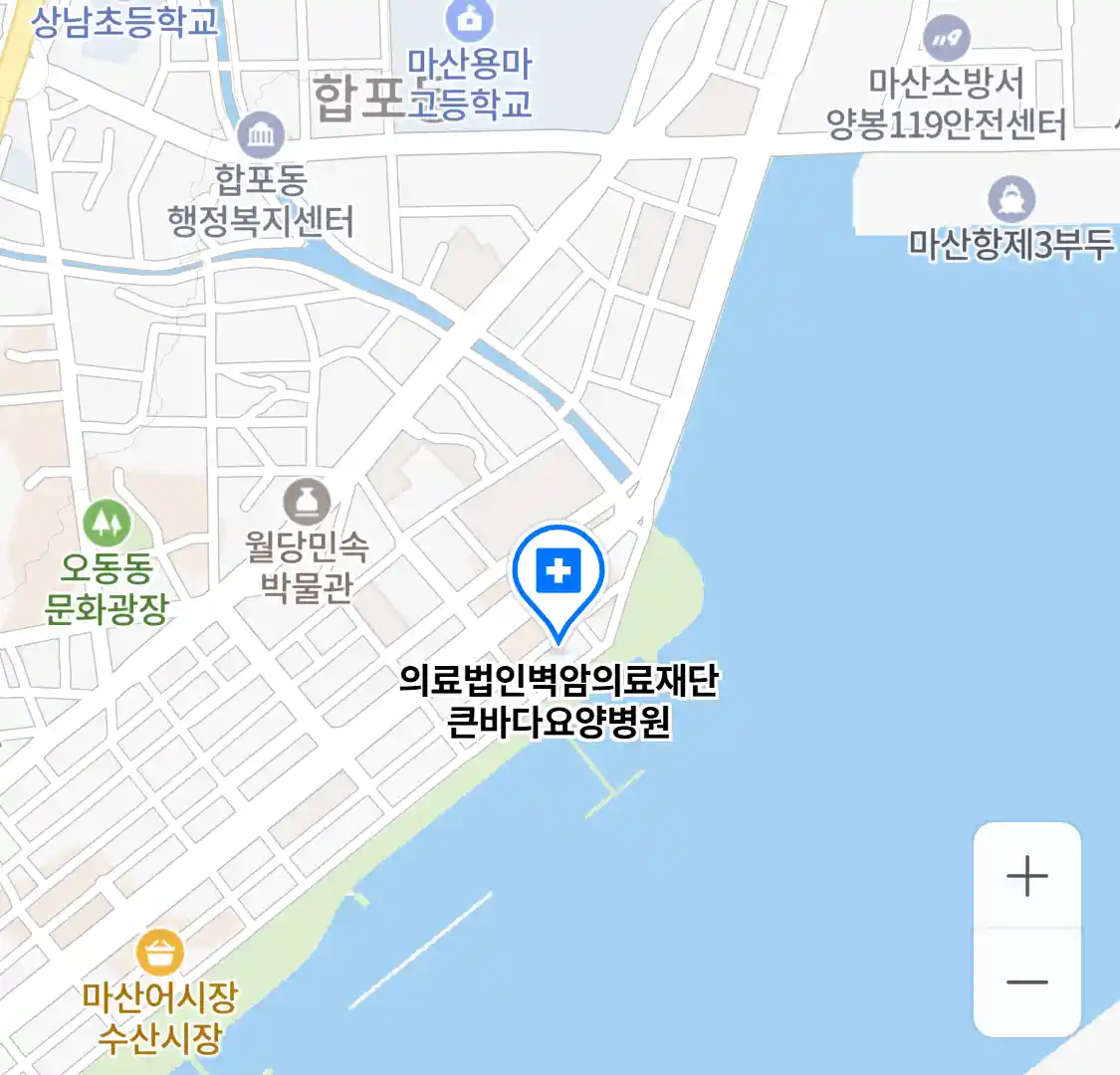Screen dimensions: 1120x1075
Task: Zoom out of the map
Action: [1026, 982]
